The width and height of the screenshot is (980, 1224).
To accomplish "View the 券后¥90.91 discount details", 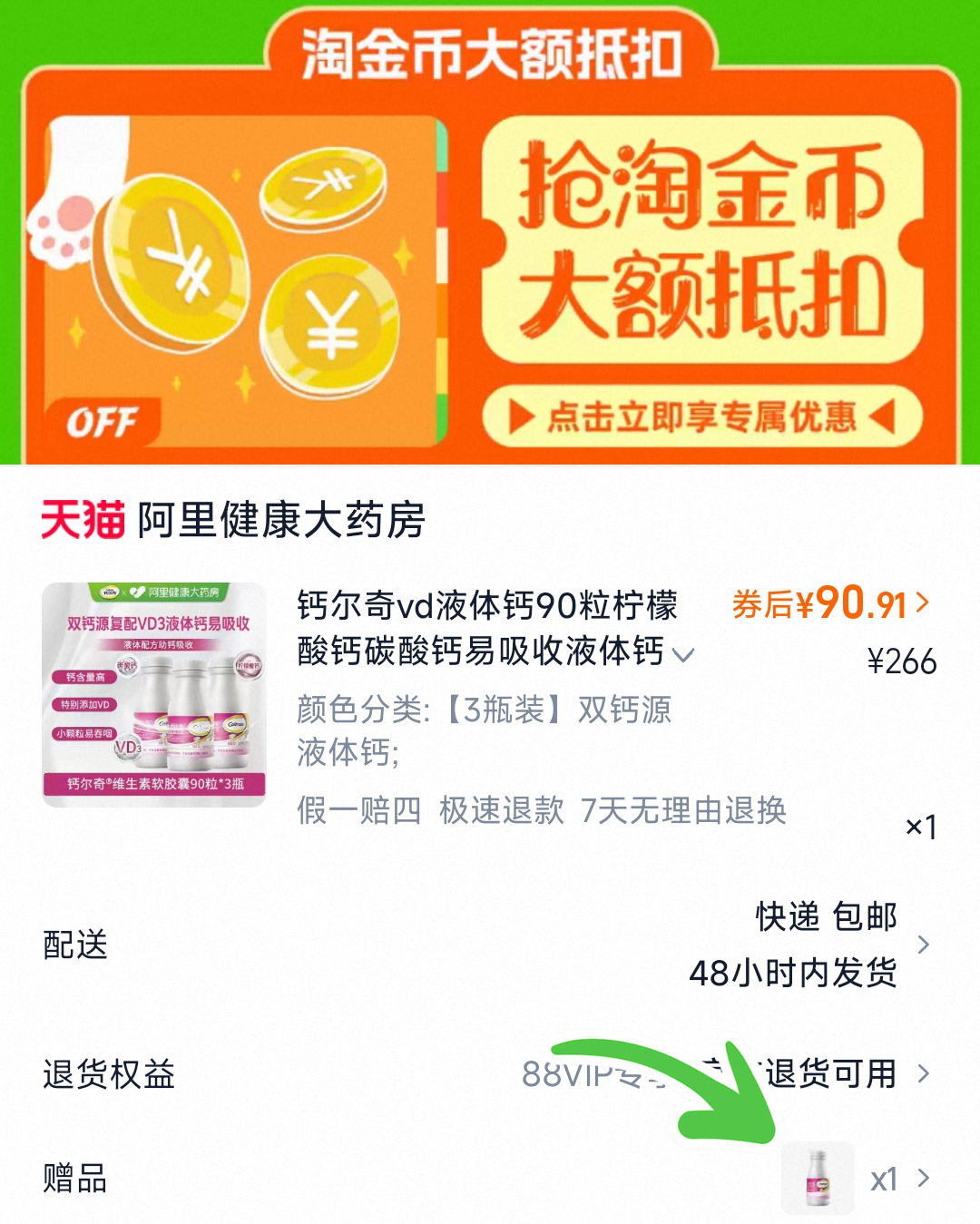I will click(831, 602).
